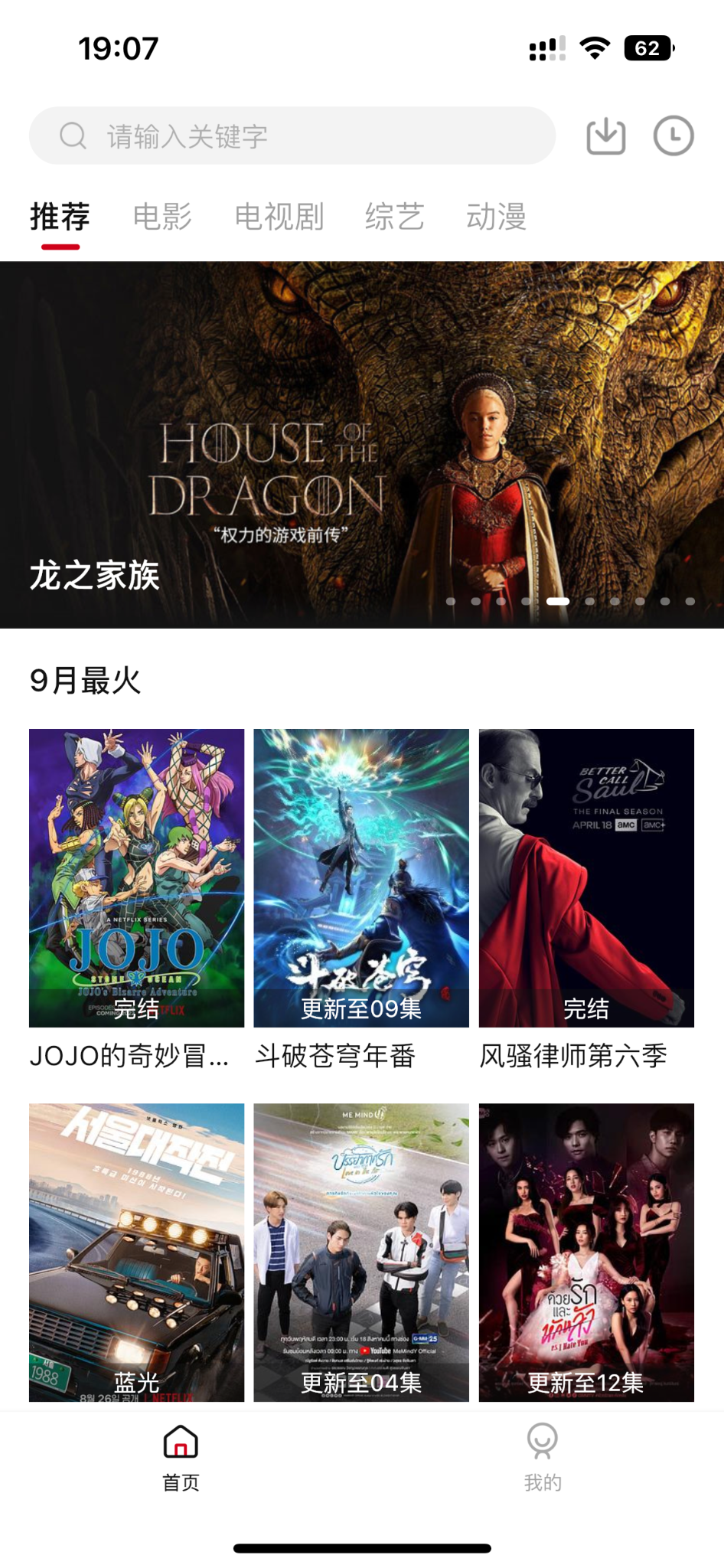Image resolution: width=724 pixels, height=1568 pixels.
Task: Tap the keyword search field
Action: 291,136
